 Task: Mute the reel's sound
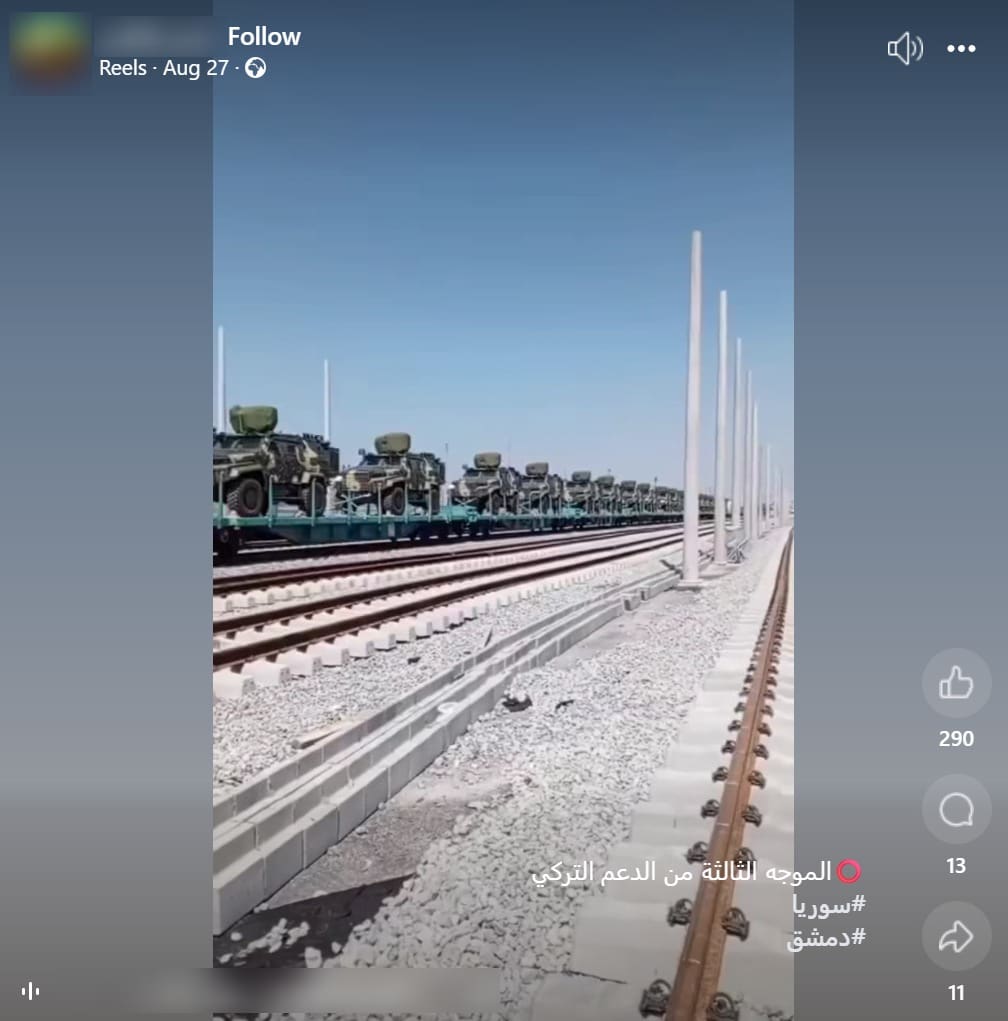point(904,48)
